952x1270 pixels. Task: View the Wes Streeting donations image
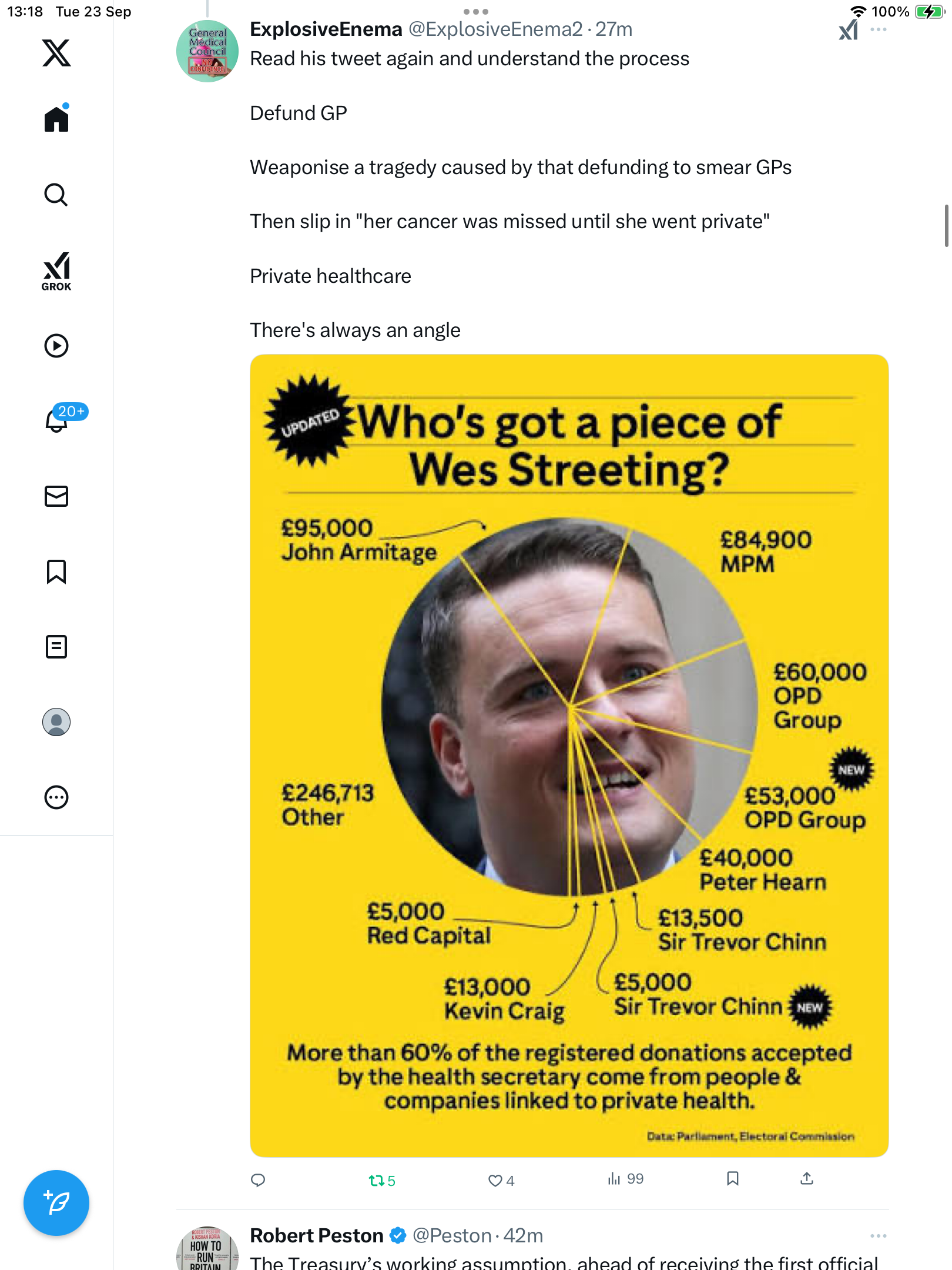pyautogui.click(x=569, y=756)
